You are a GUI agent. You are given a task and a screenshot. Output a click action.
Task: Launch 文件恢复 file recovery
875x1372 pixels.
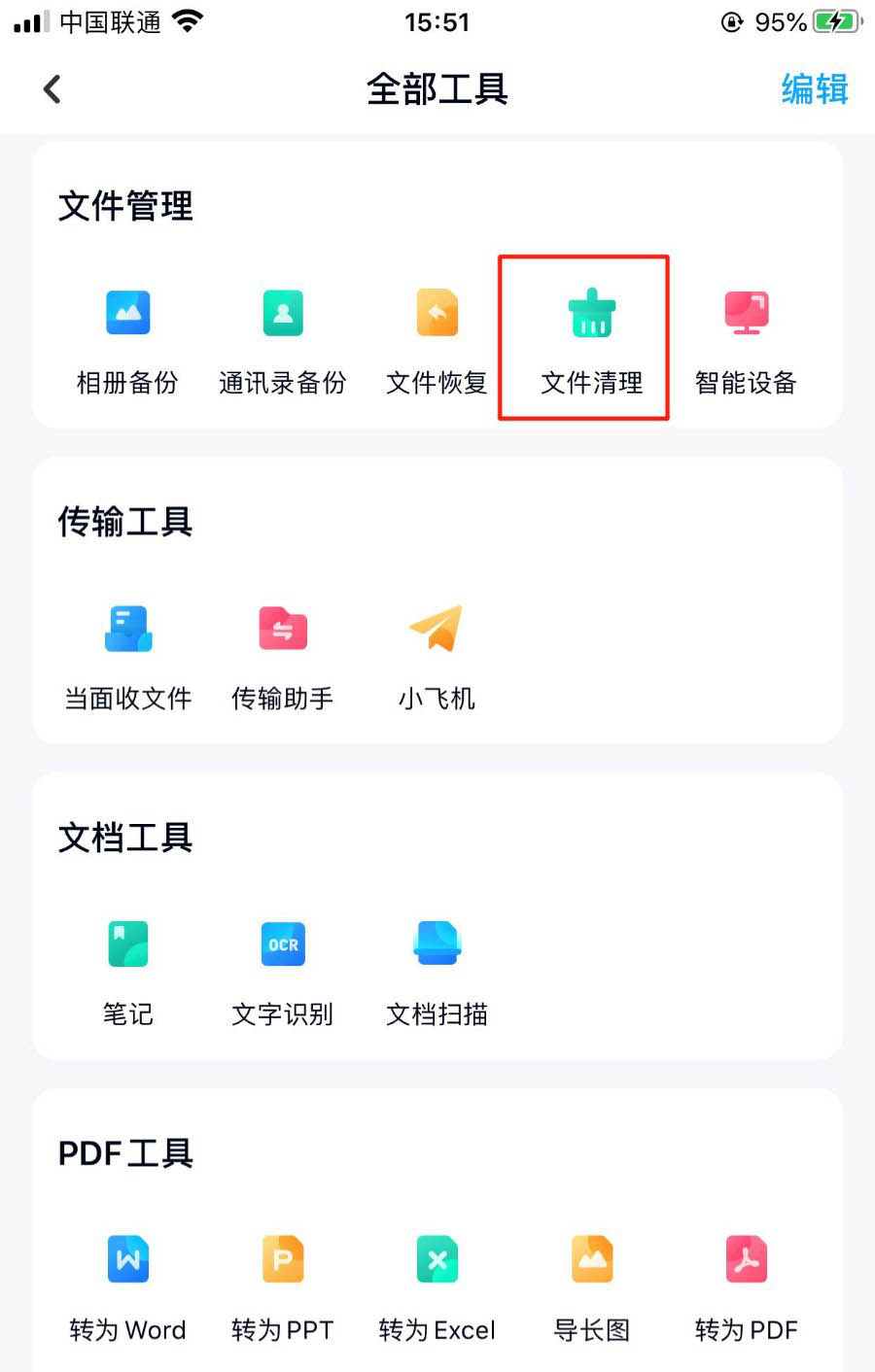[x=437, y=335]
